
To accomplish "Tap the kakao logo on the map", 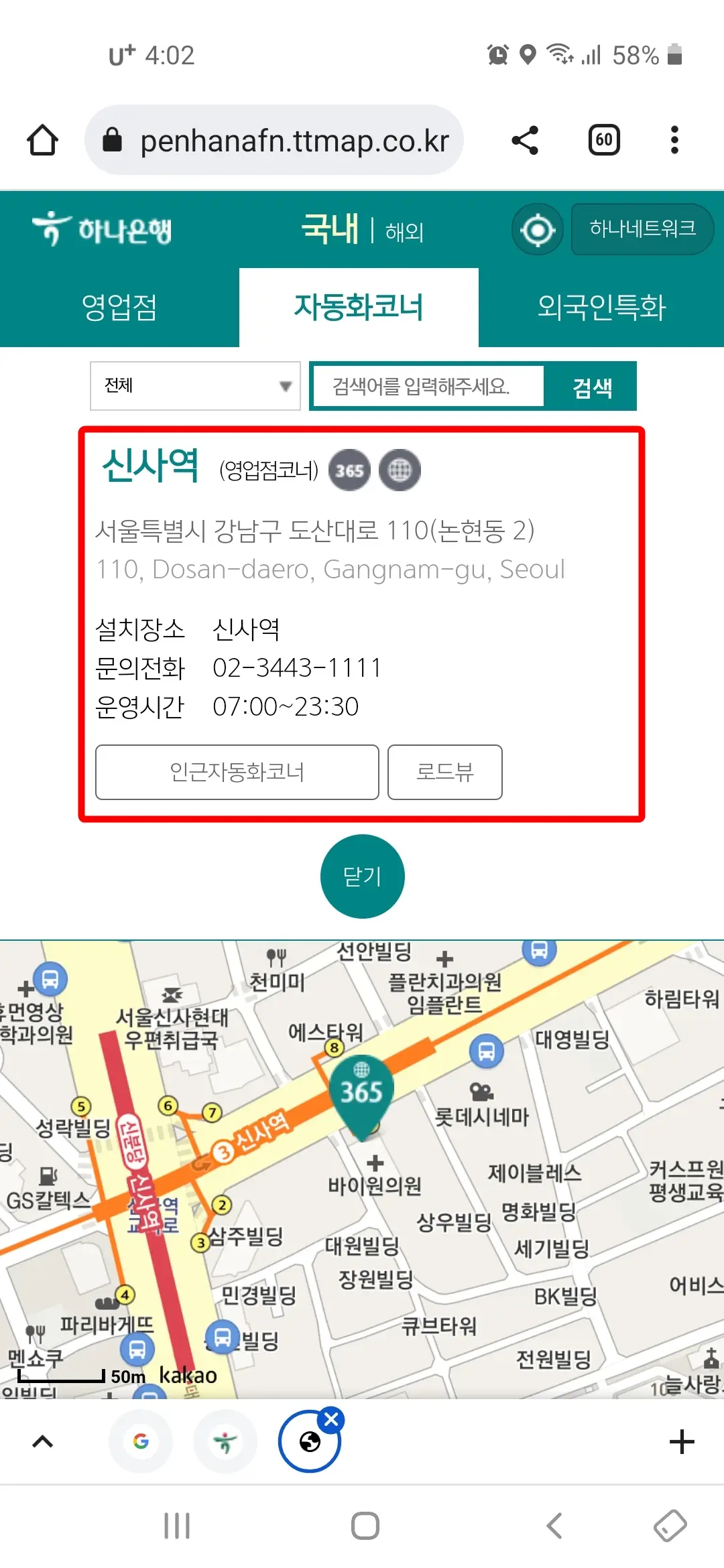I will (x=186, y=1377).
